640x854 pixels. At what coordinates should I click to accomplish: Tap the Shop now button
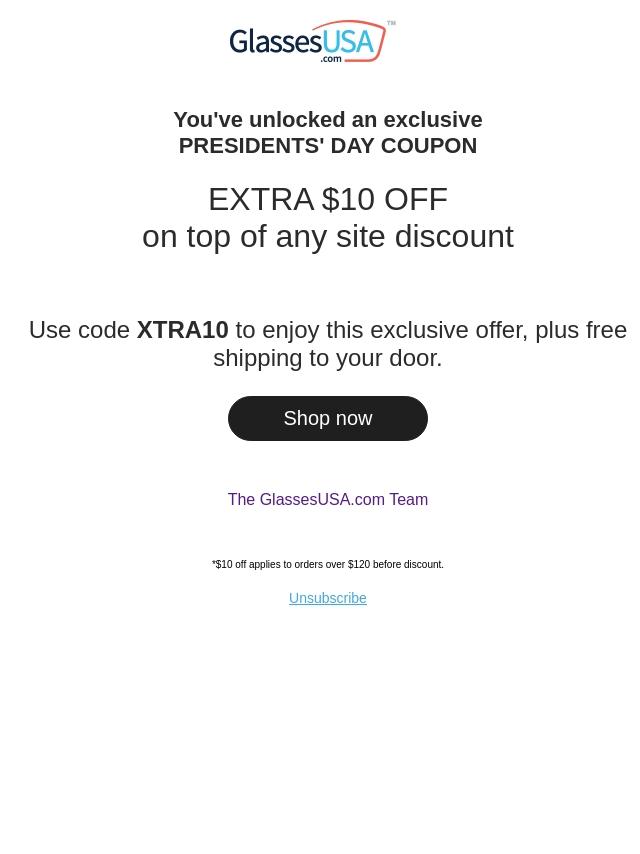[x=327, y=418]
